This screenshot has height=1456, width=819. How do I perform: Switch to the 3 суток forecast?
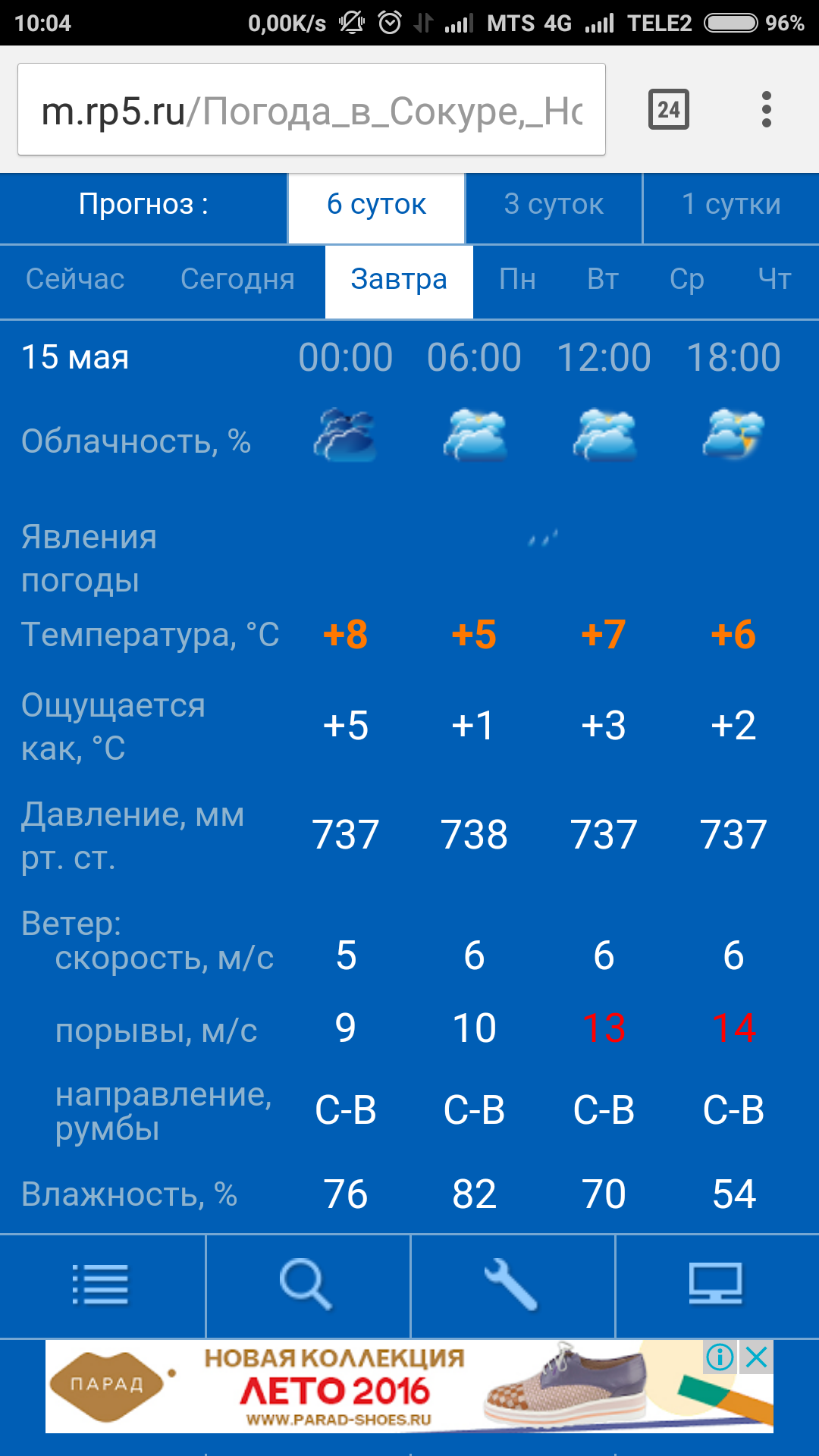point(554,206)
